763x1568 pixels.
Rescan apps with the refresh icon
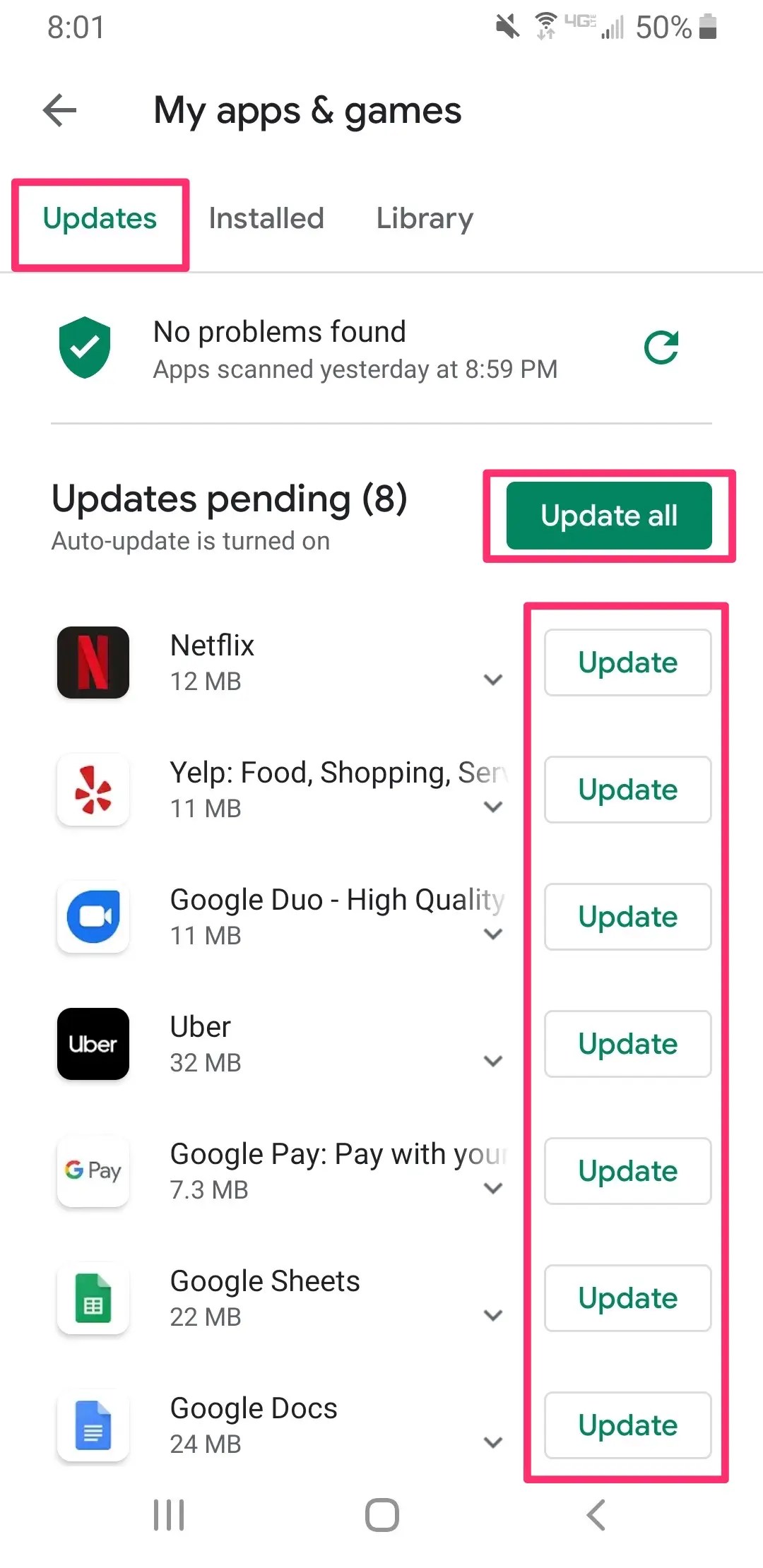662,348
